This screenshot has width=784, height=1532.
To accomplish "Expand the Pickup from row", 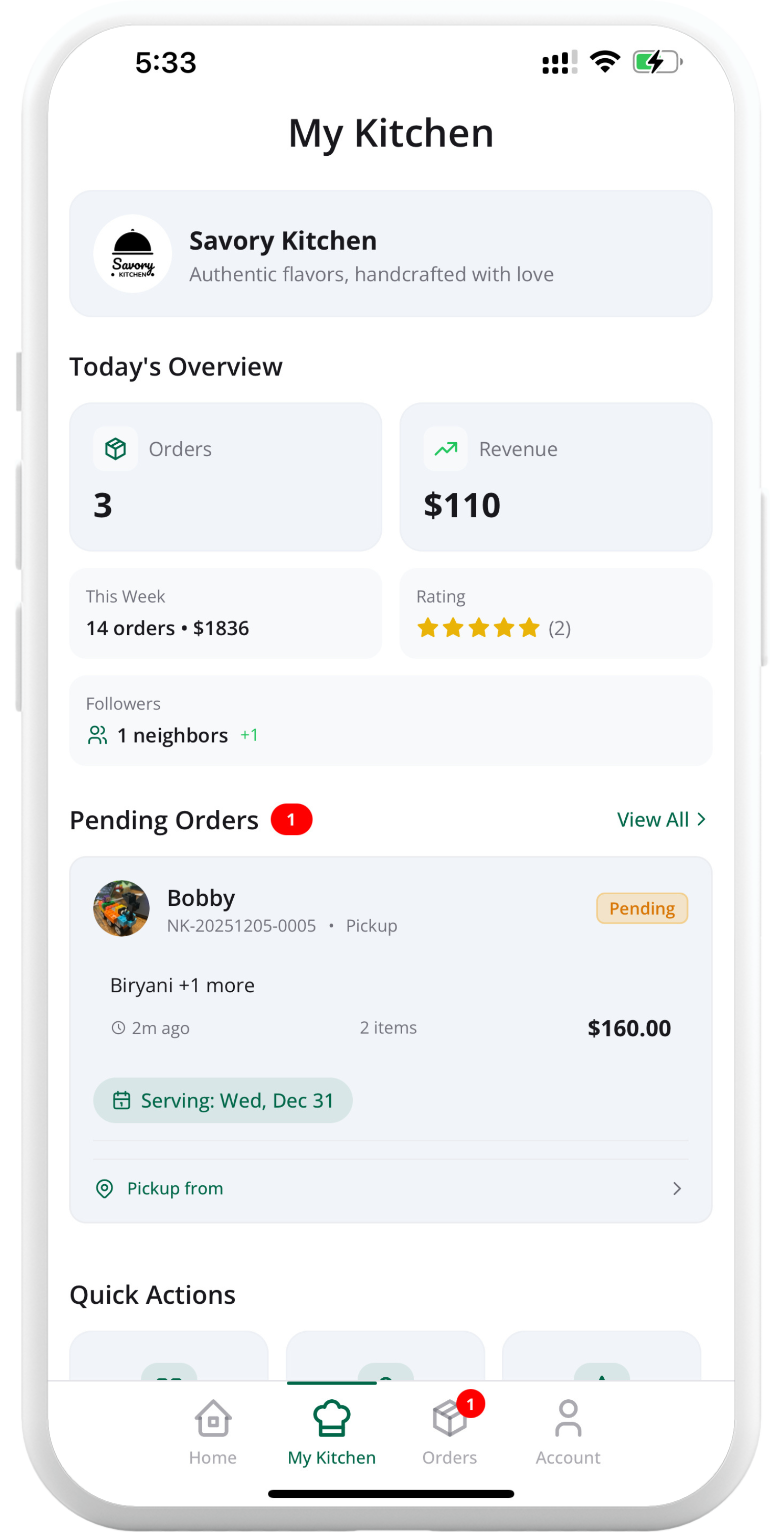I will click(x=390, y=1188).
